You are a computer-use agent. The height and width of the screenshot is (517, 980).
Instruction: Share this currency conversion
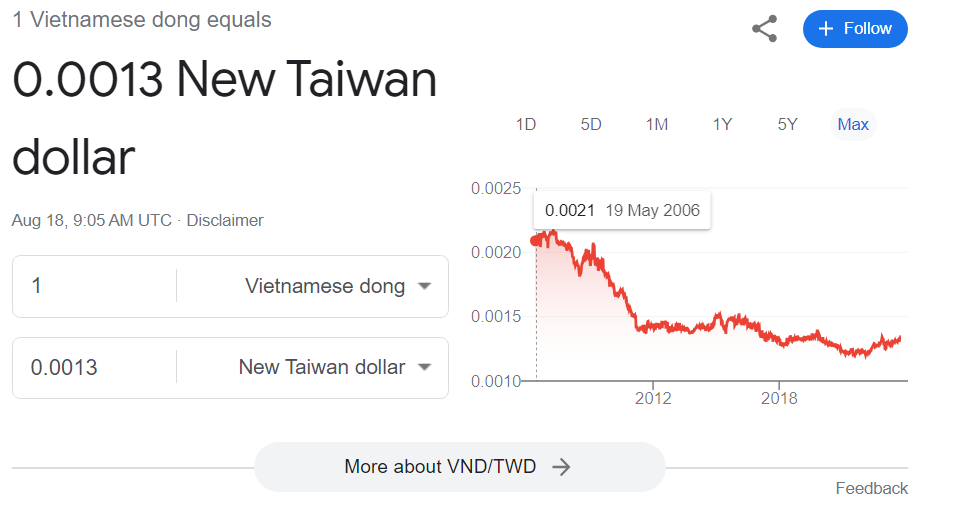[x=764, y=29]
